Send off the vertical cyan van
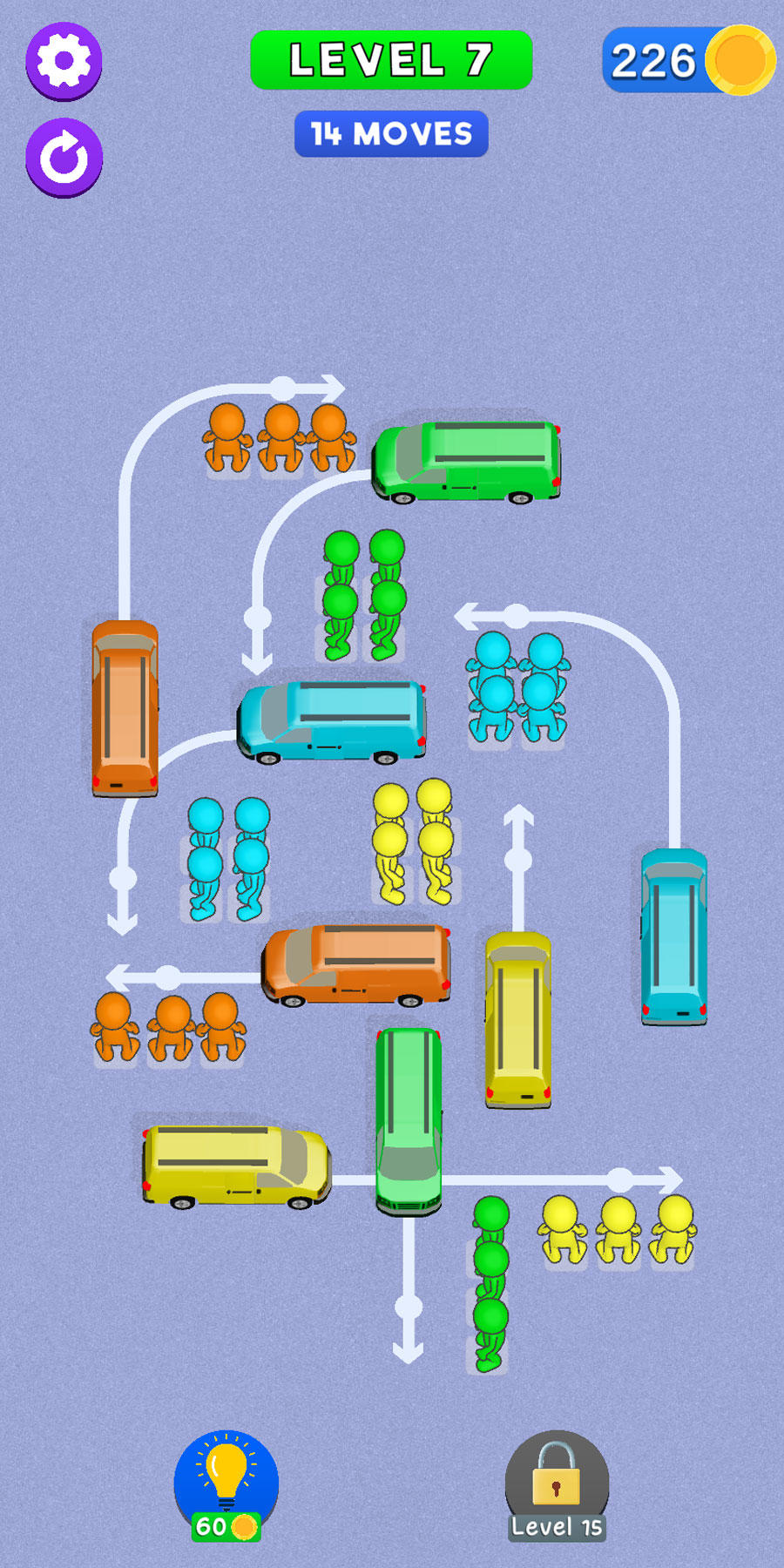The height and width of the screenshot is (1568, 784). (x=674, y=935)
